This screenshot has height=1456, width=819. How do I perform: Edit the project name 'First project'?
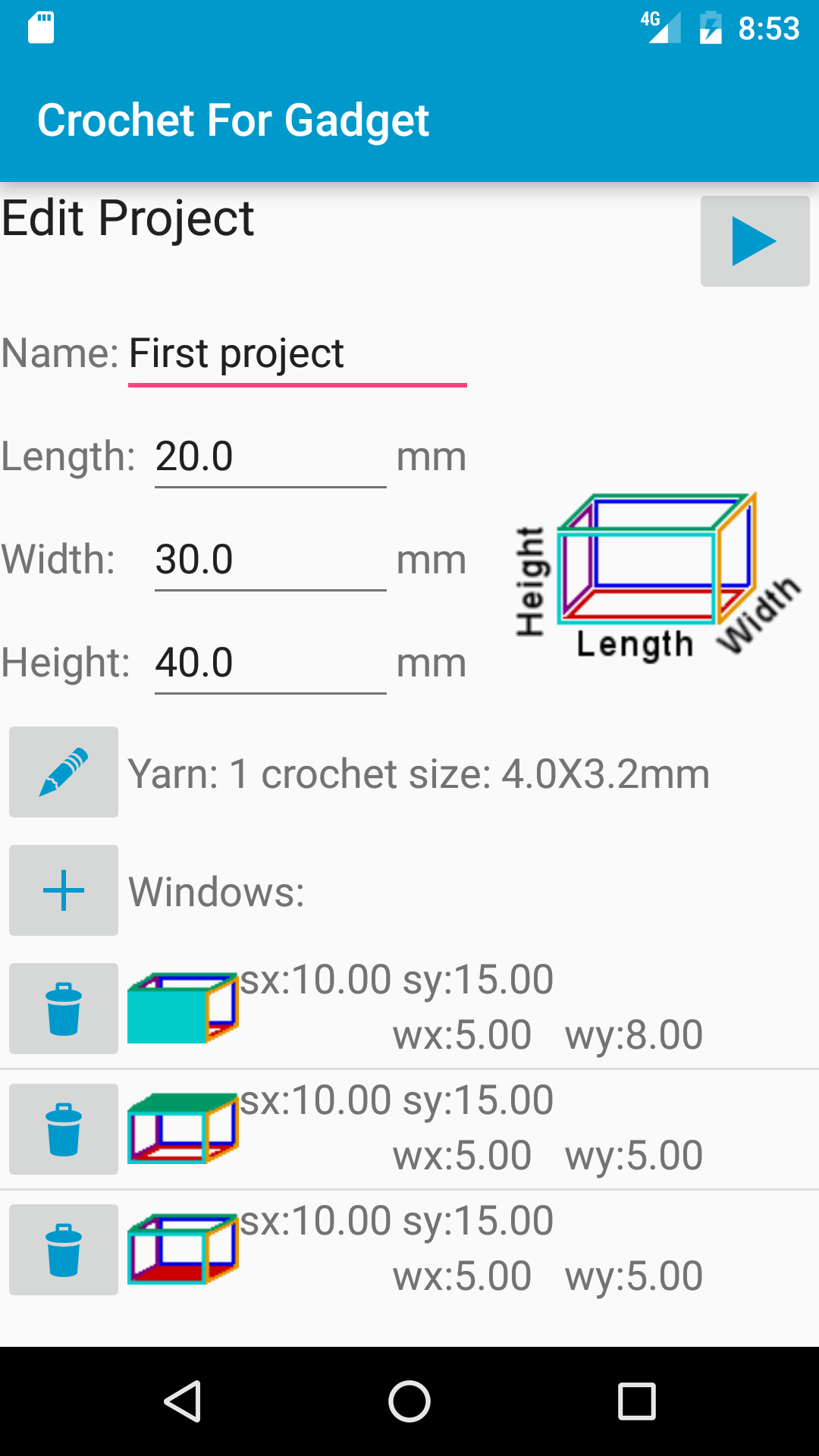click(x=296, y=353)
